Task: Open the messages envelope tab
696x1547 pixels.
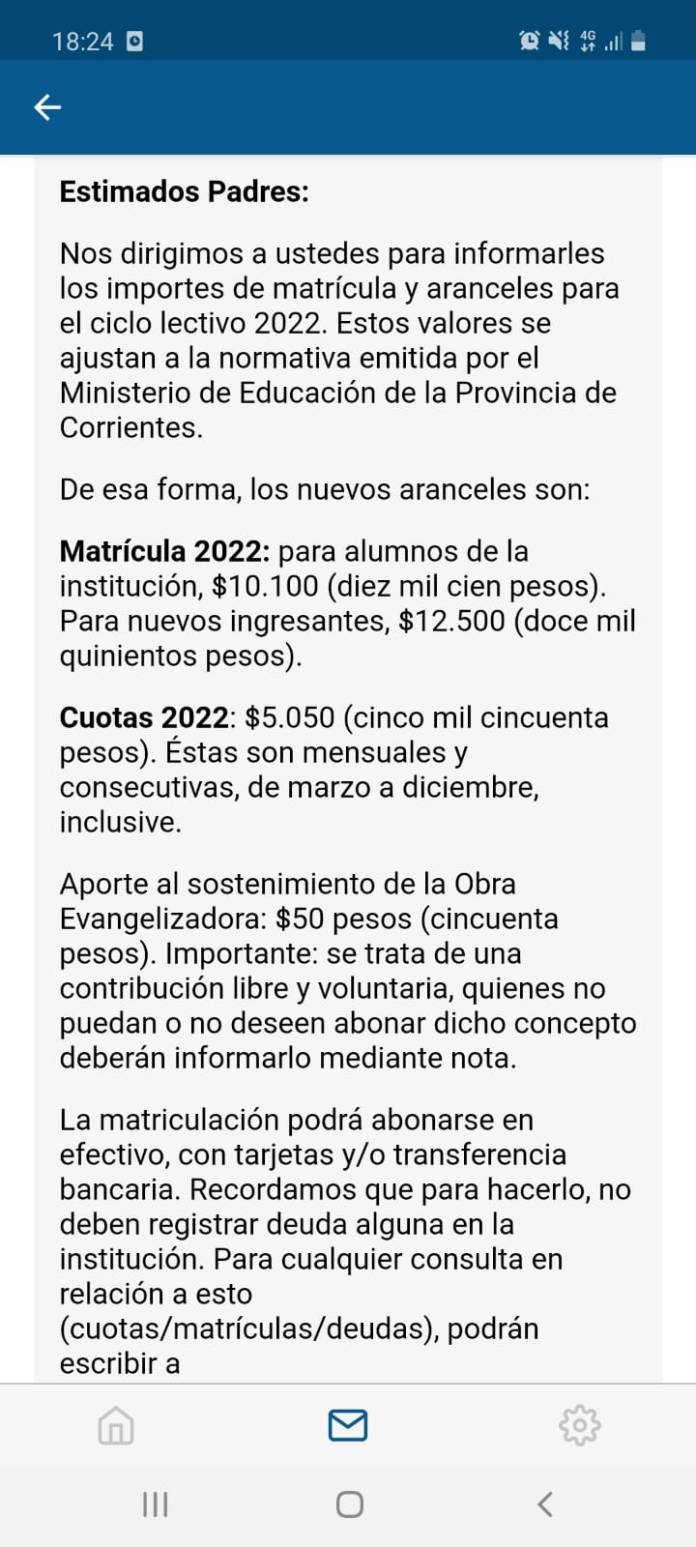Action: (x=348, y=1424)
